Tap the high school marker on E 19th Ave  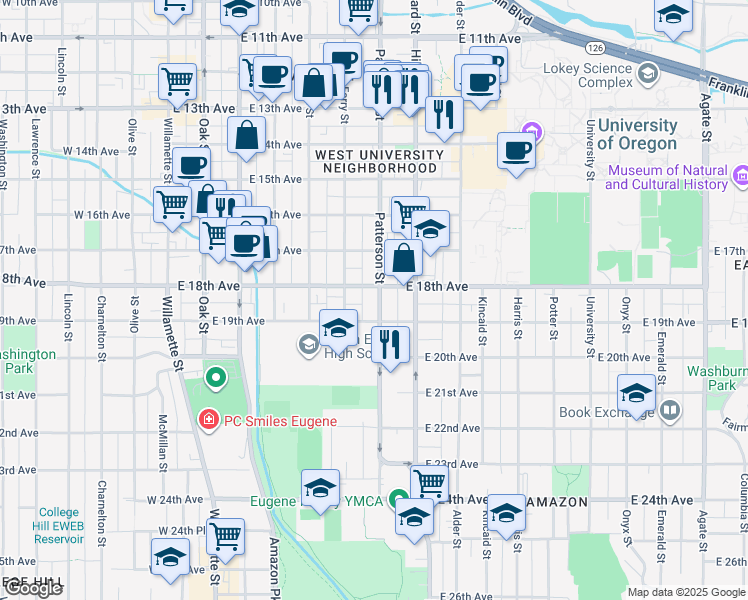point(338,327)
